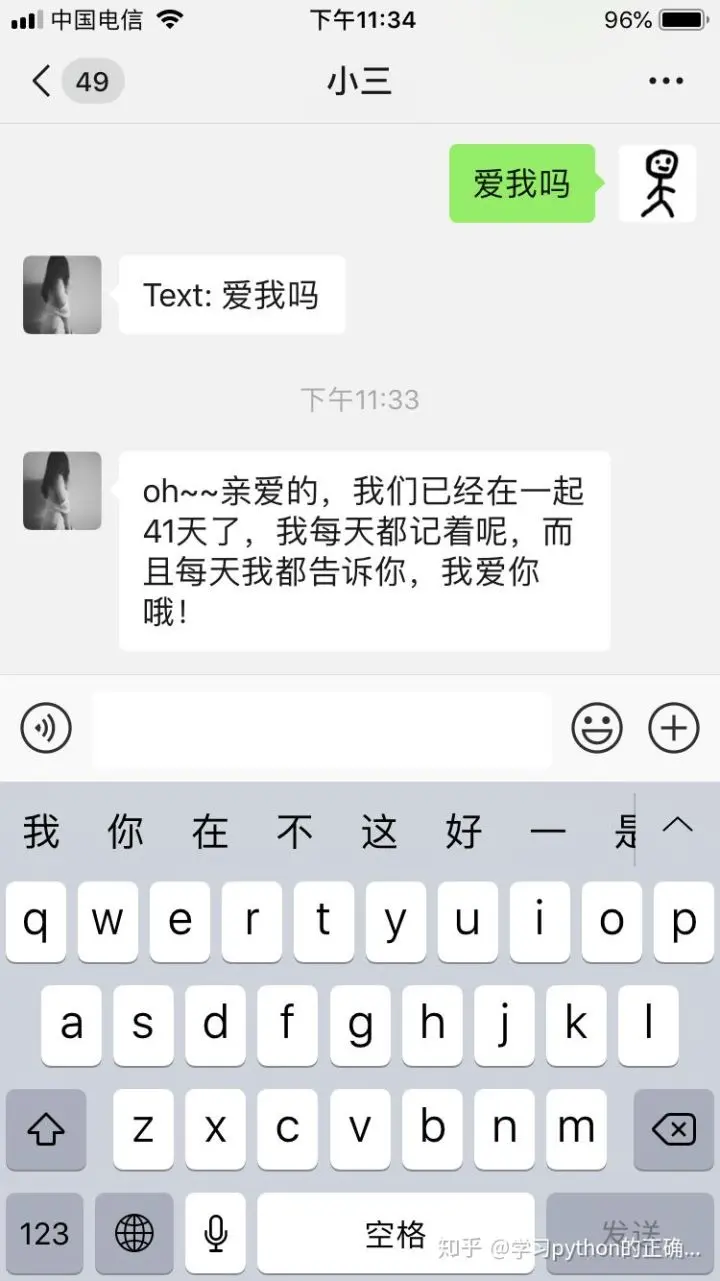Viewport: 720px width, 1281px height.
Task: Choose the suggestion 你
Action: pos(126,831)
